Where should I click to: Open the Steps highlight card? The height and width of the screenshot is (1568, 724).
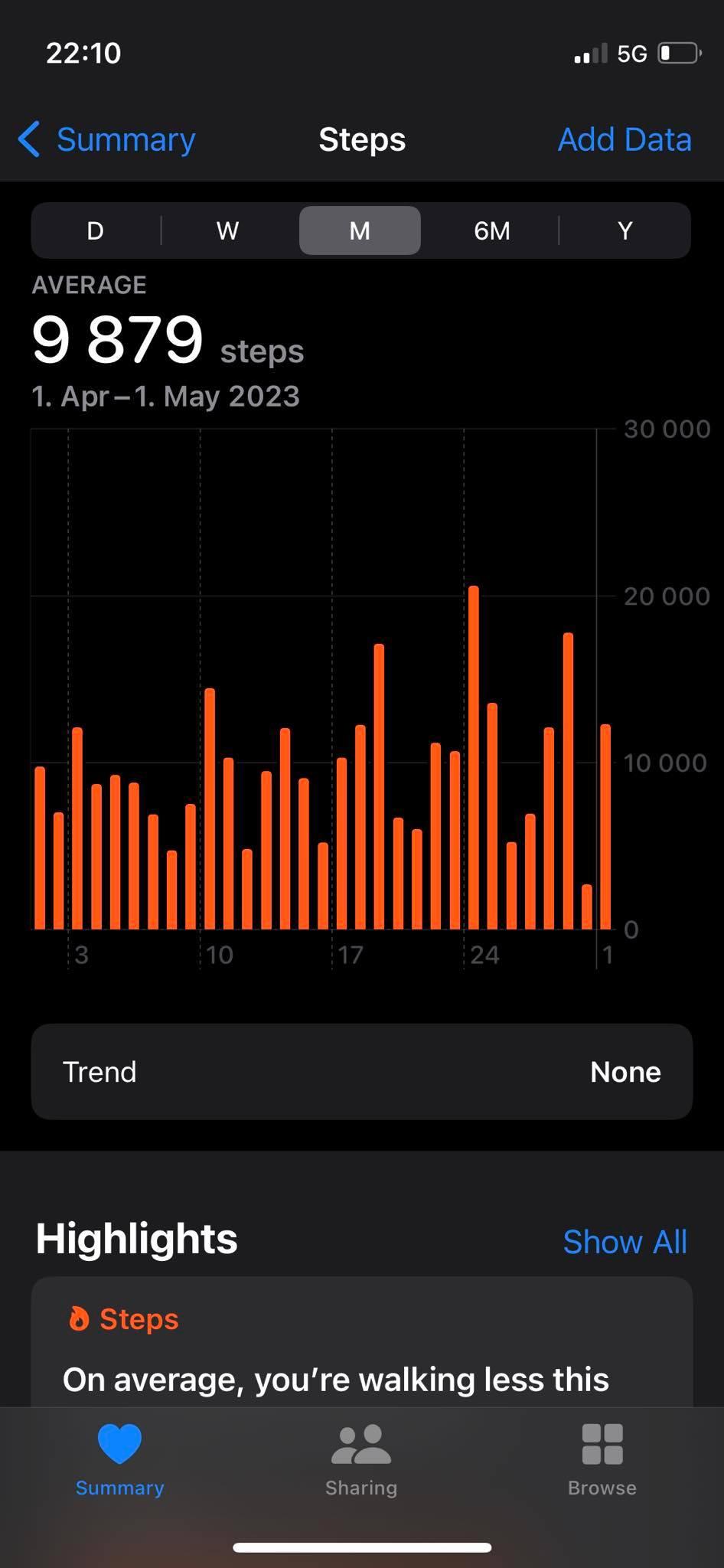click(361, 1347)
